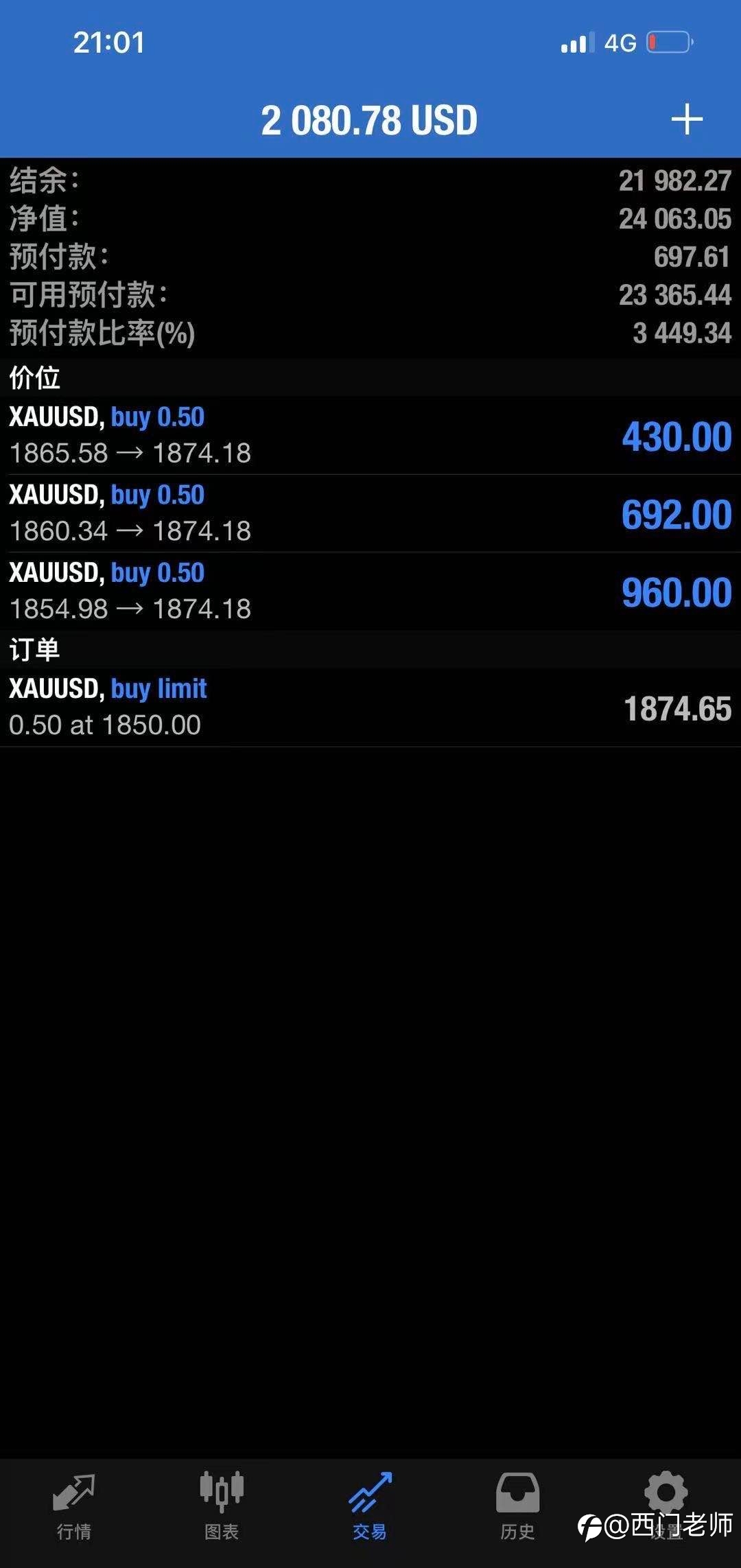Open the XAUUSD position bought at 1860.34
Image resolution: width=741 pixels, height=1568 pixels.
click(x=370, y=513)
